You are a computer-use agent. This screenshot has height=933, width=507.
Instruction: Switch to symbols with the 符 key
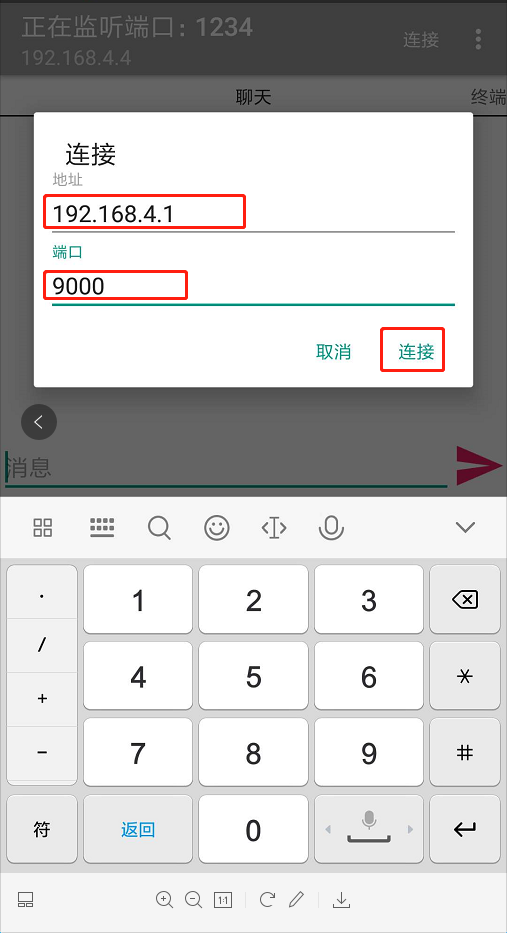[x=42, y=829]
